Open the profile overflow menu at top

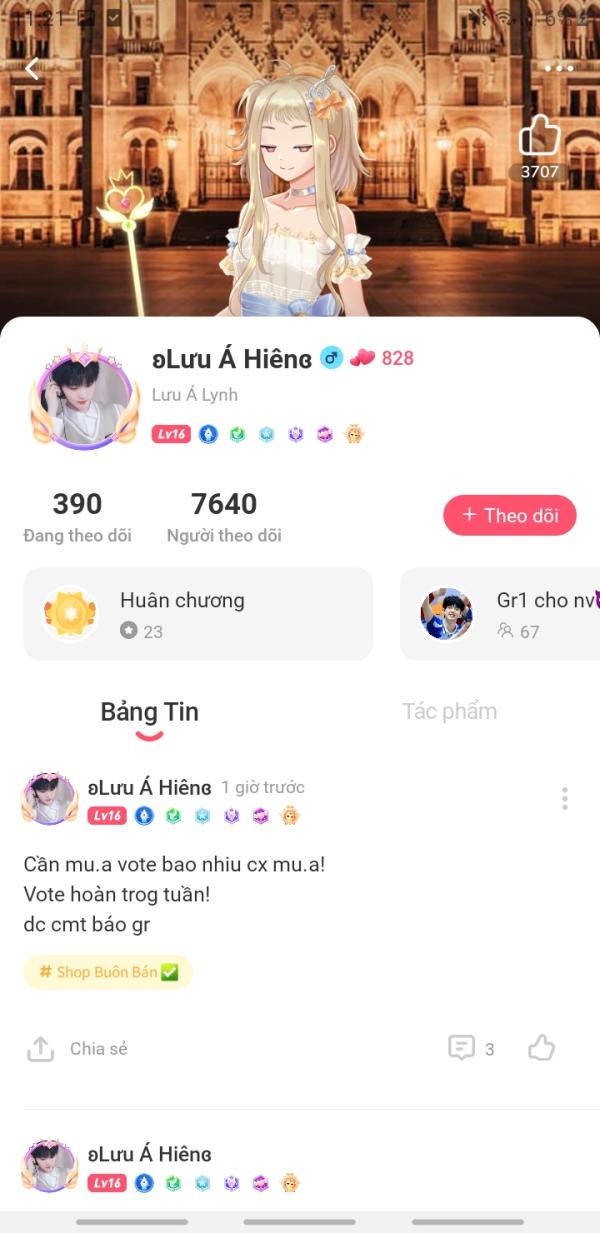[558, 69]
